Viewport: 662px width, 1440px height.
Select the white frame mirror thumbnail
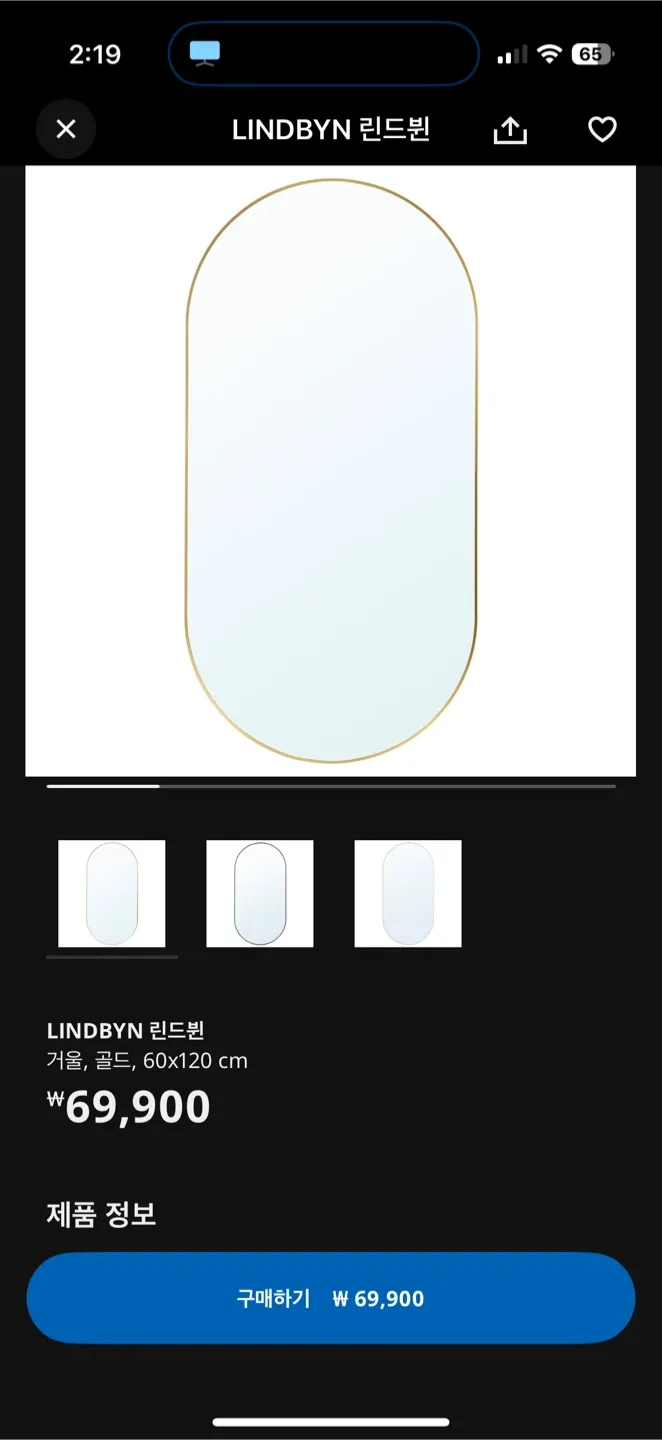(x=408, y=893)
